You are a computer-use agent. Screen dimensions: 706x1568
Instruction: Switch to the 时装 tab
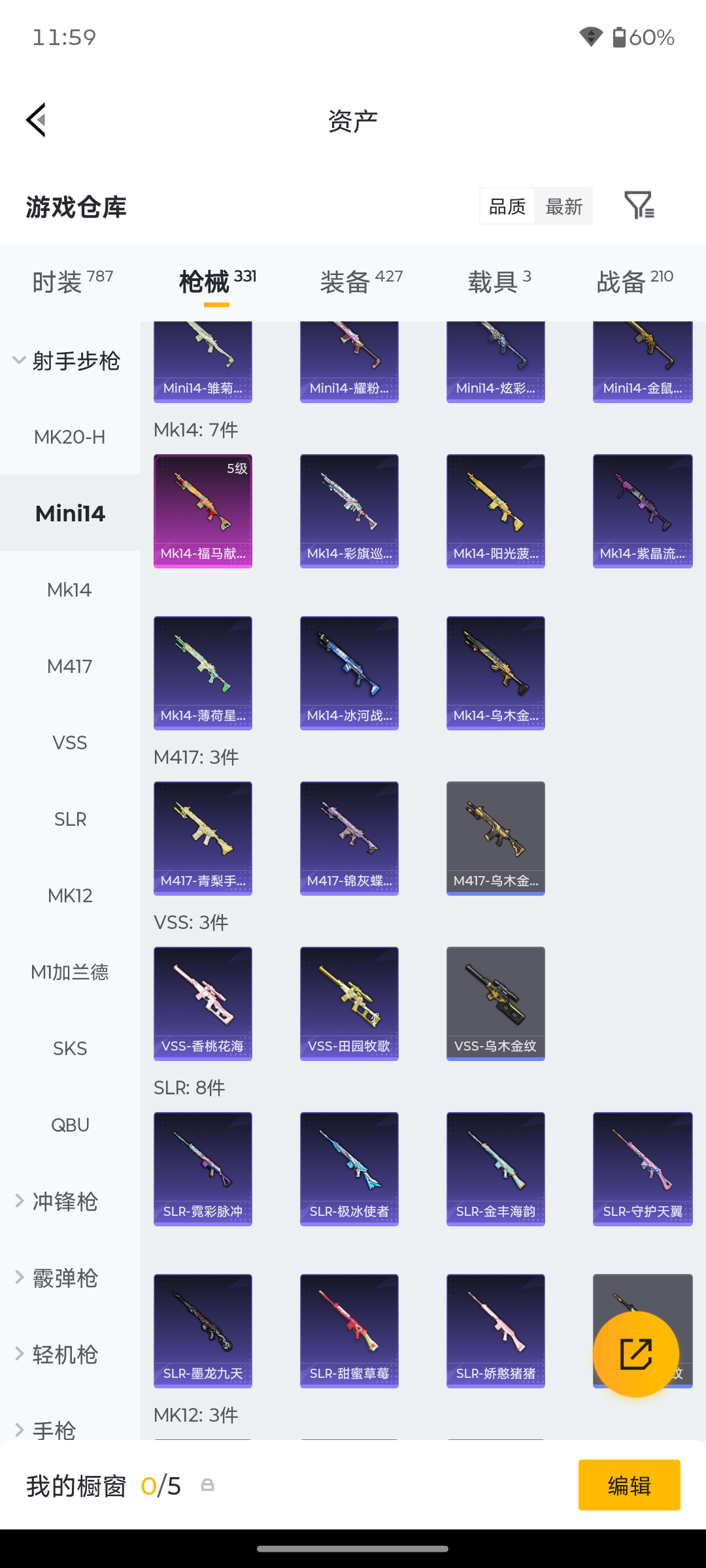pos(73,282)
